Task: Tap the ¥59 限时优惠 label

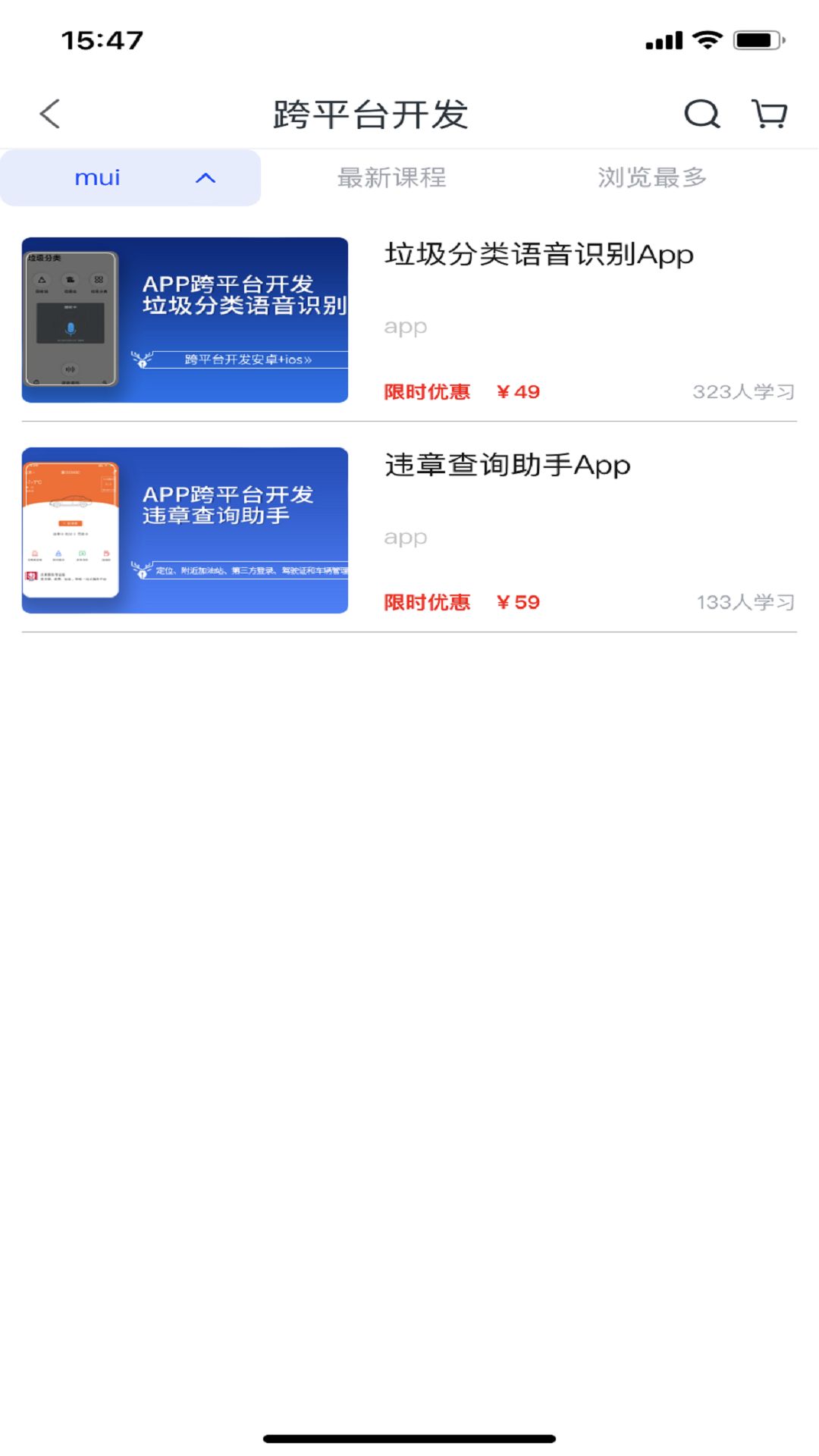Action: click(427, 602)
